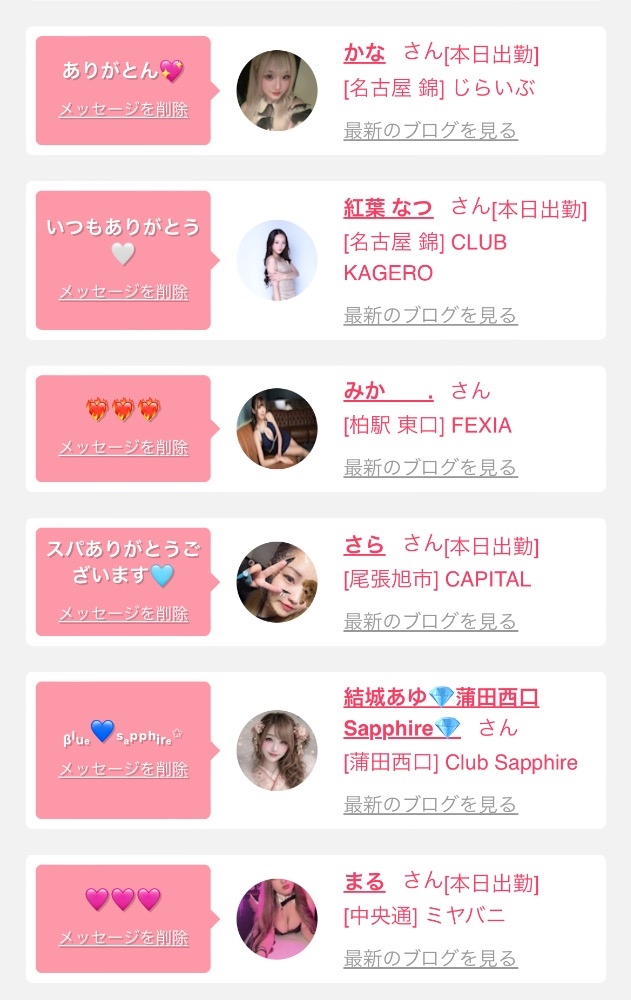
Task: View latest blog of 紅葉 なつ
Action: (x=431, y=315)
